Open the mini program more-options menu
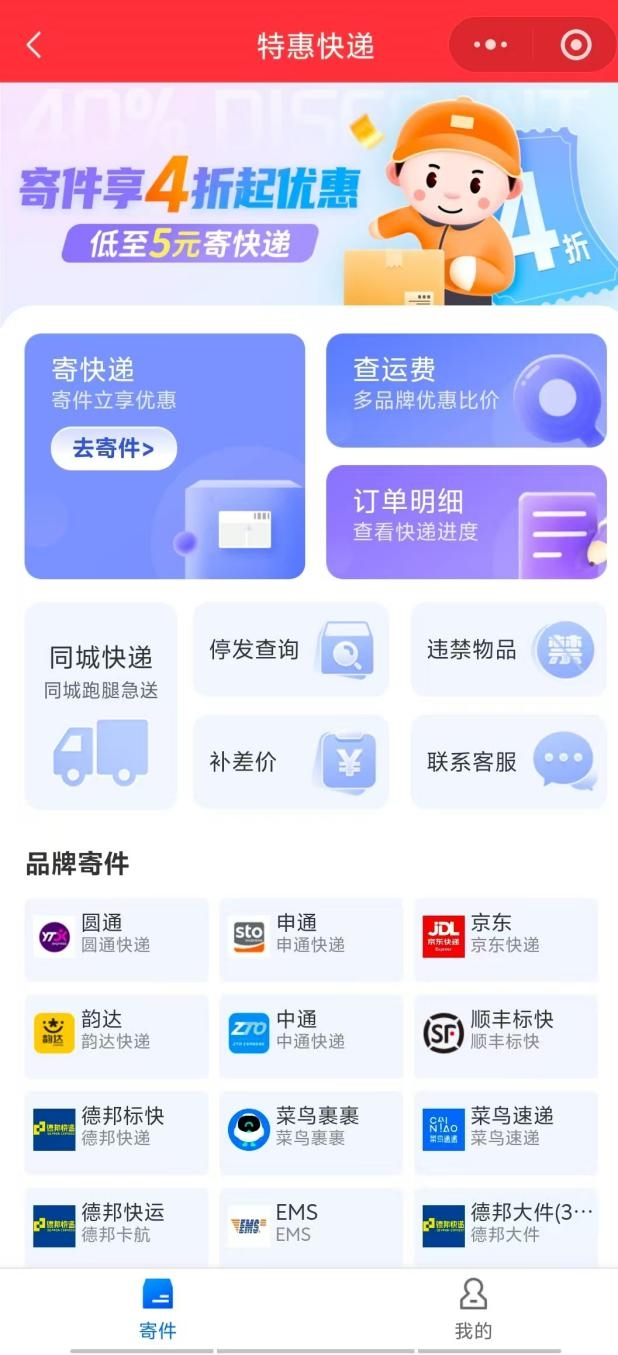 pos(490,45)
